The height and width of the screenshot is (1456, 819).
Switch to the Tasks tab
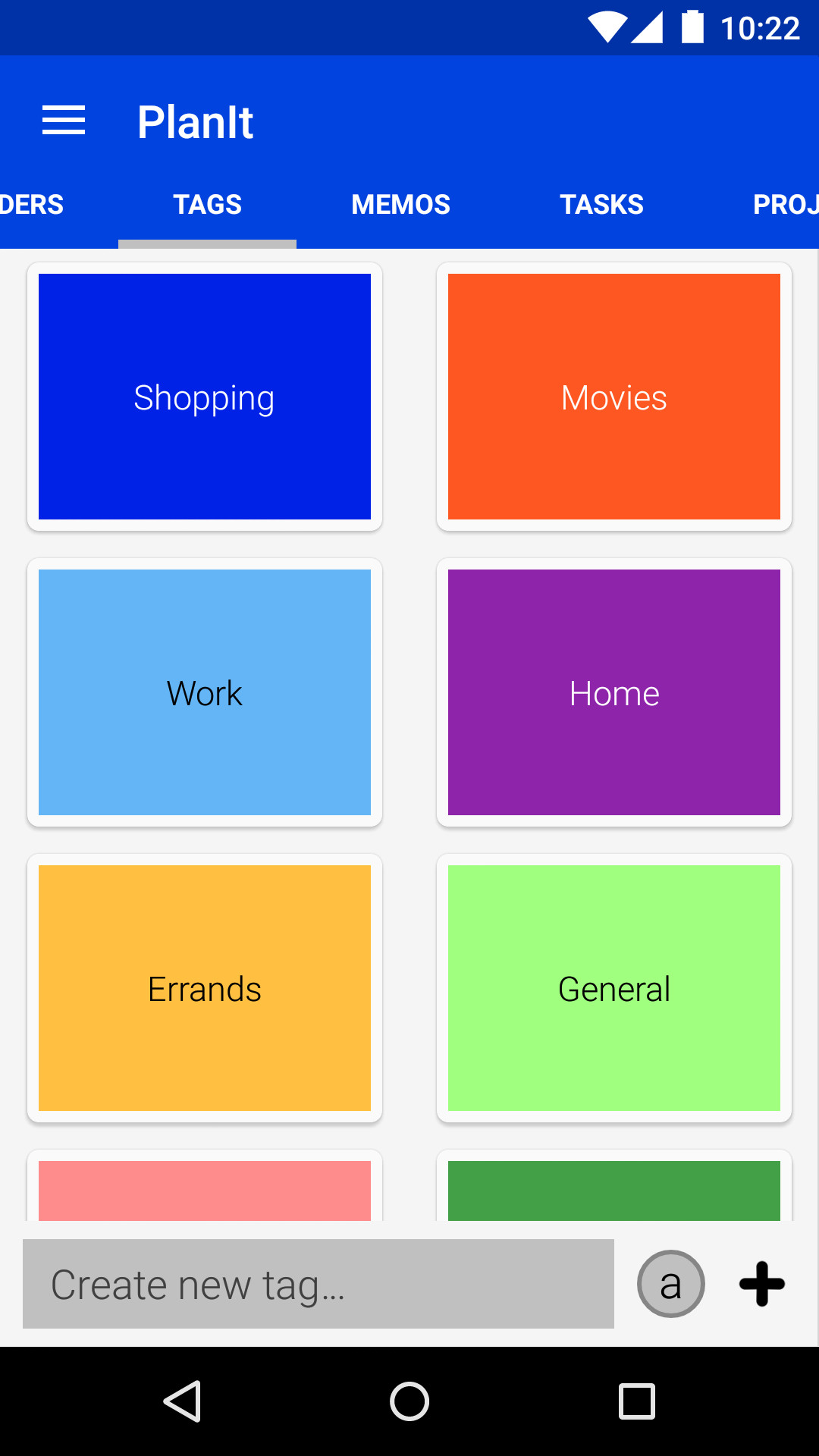(601, 205)
